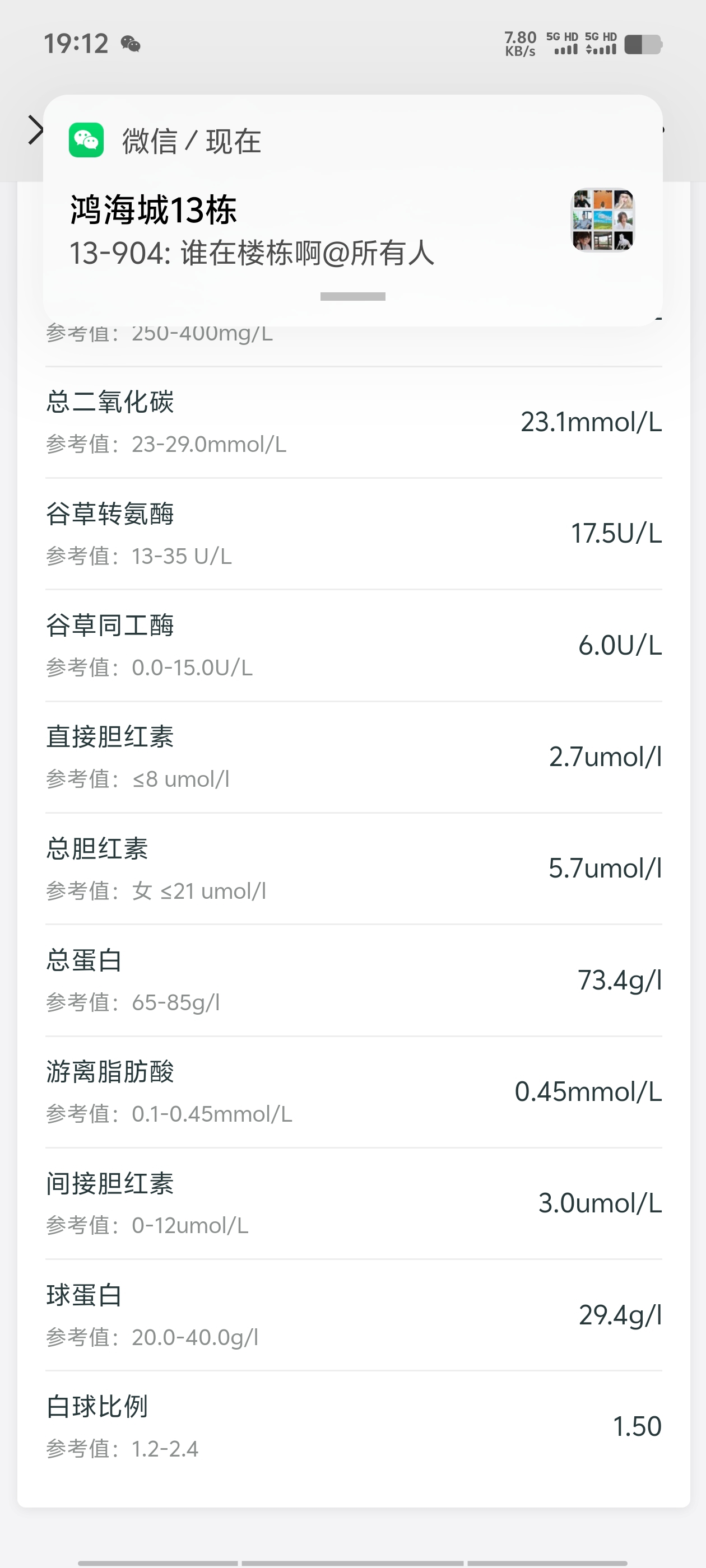Viewport: 706px width, 1568px height.
Task: Expand the notification using its bottom handle
Action: 352,296
